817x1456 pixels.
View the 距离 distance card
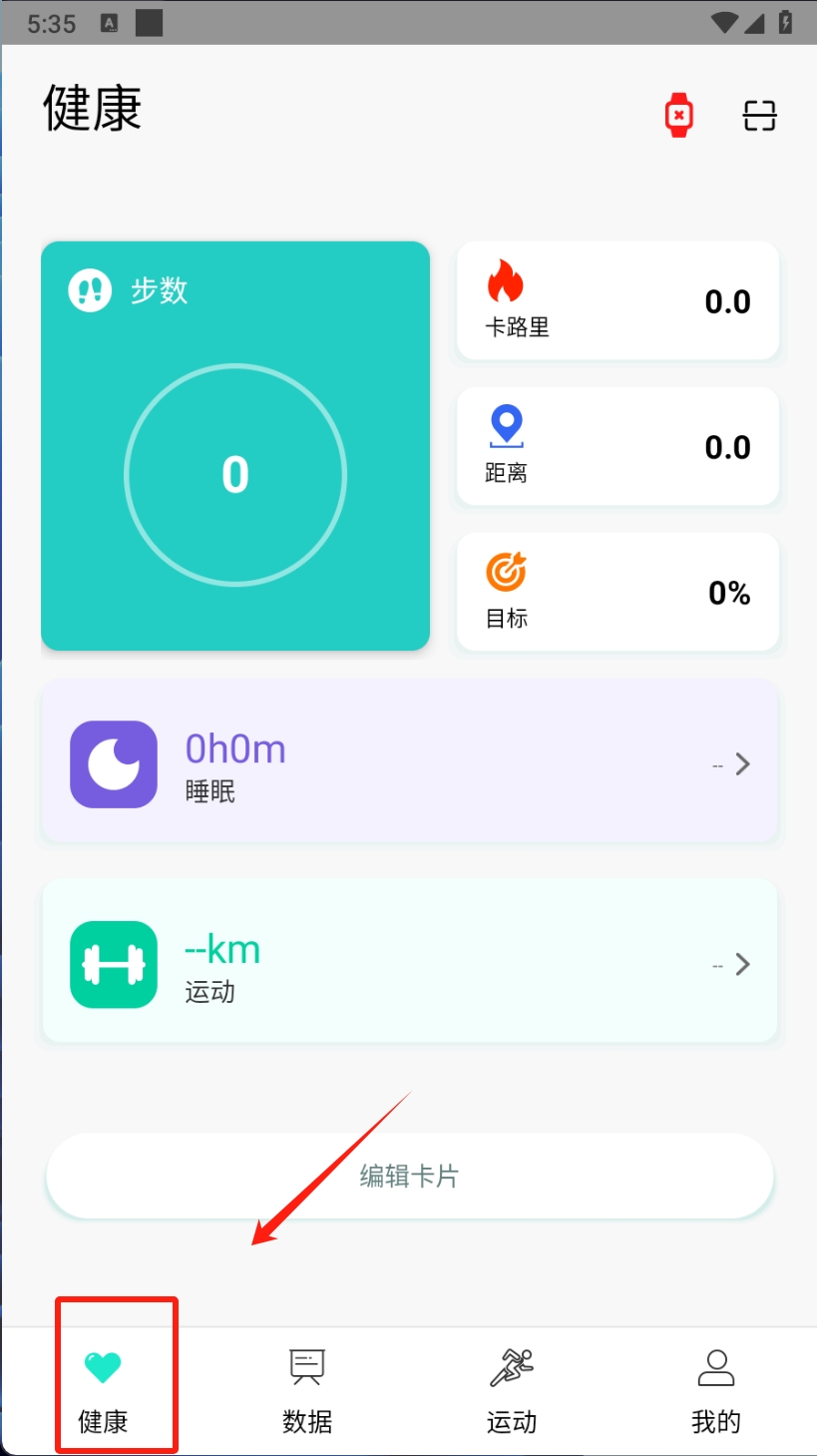617,446
